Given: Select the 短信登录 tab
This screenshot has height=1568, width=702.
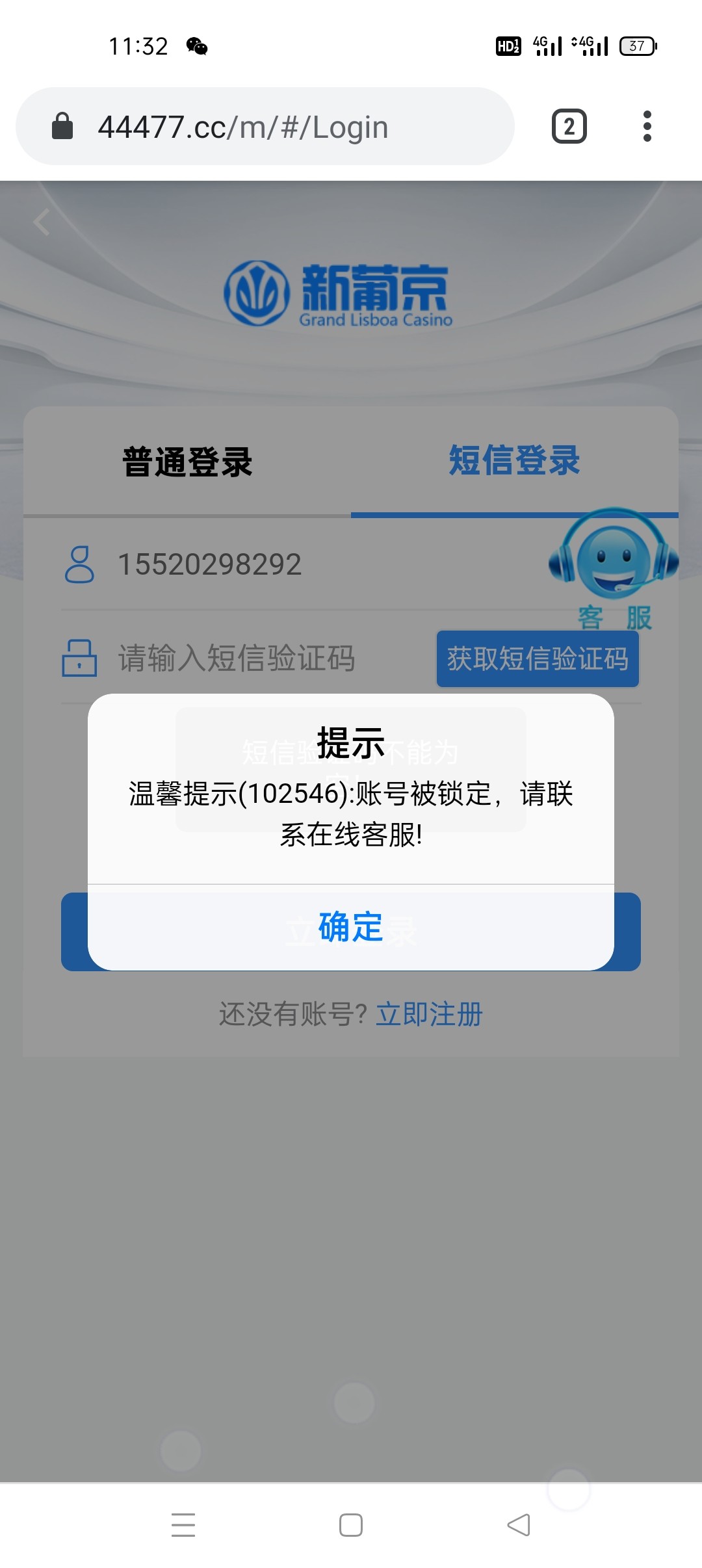Looking at the screenshot, I should (x=514, y=461).
